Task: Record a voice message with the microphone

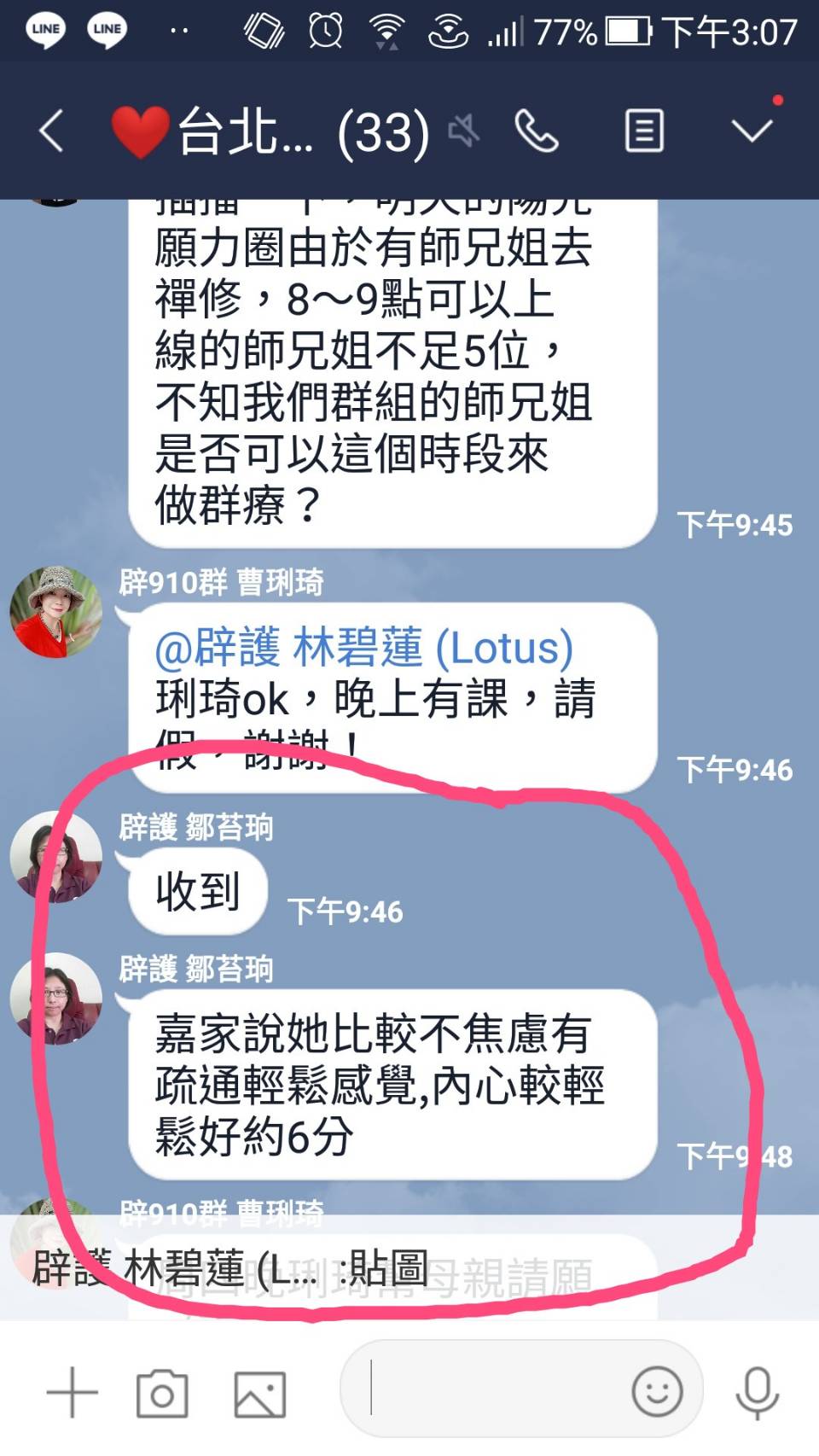Action: point(758,1392)
